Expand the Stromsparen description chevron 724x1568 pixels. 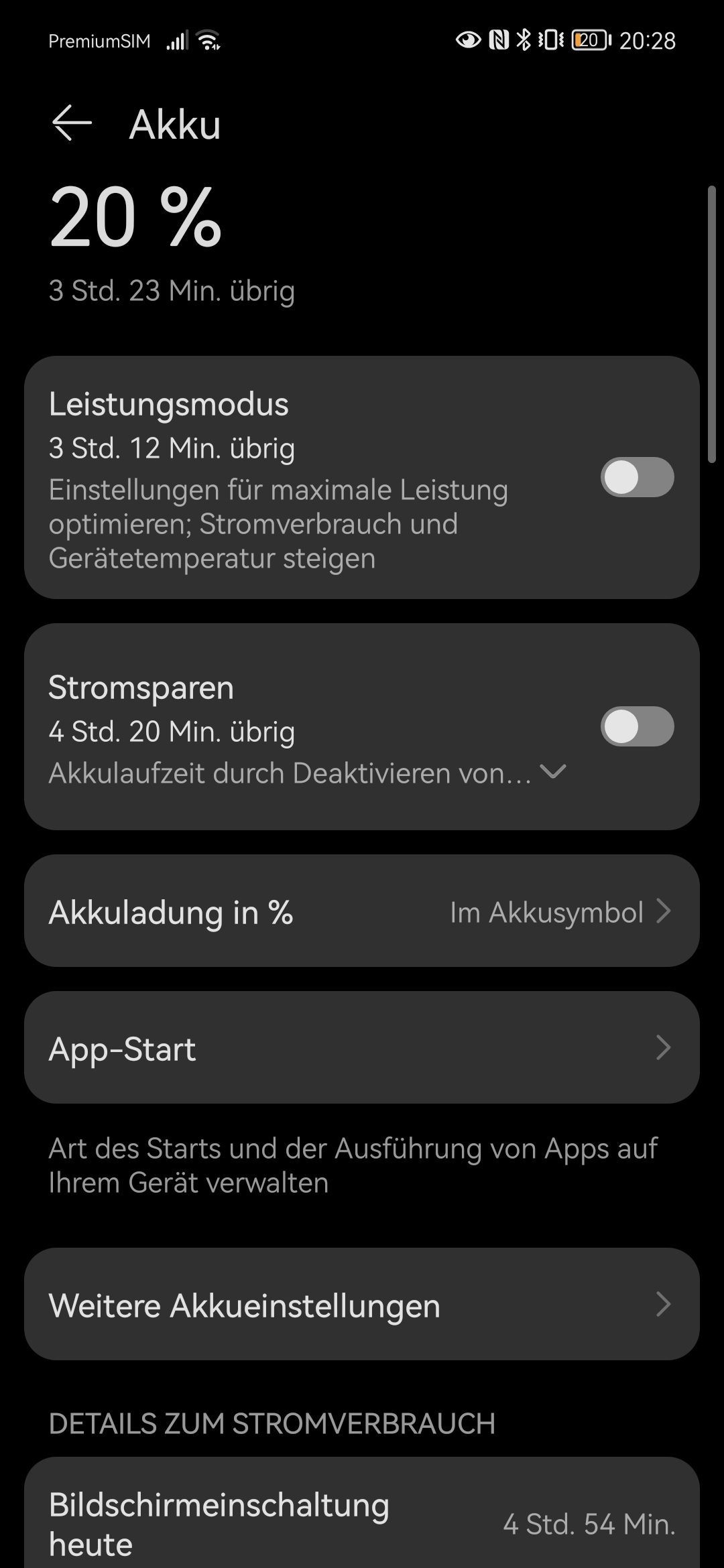tap(553, 772)
